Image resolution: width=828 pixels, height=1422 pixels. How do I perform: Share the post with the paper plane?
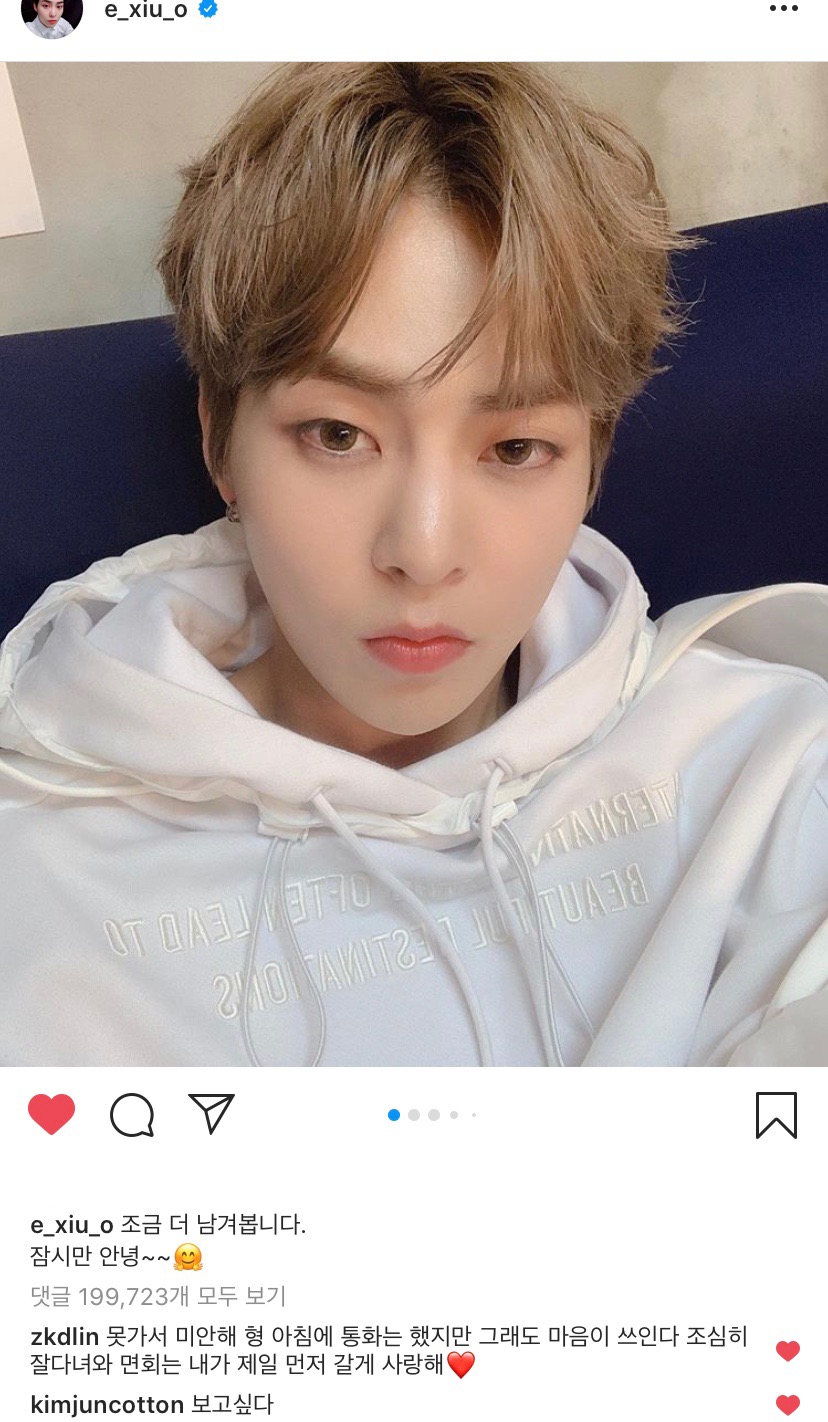click(211, 1114)
